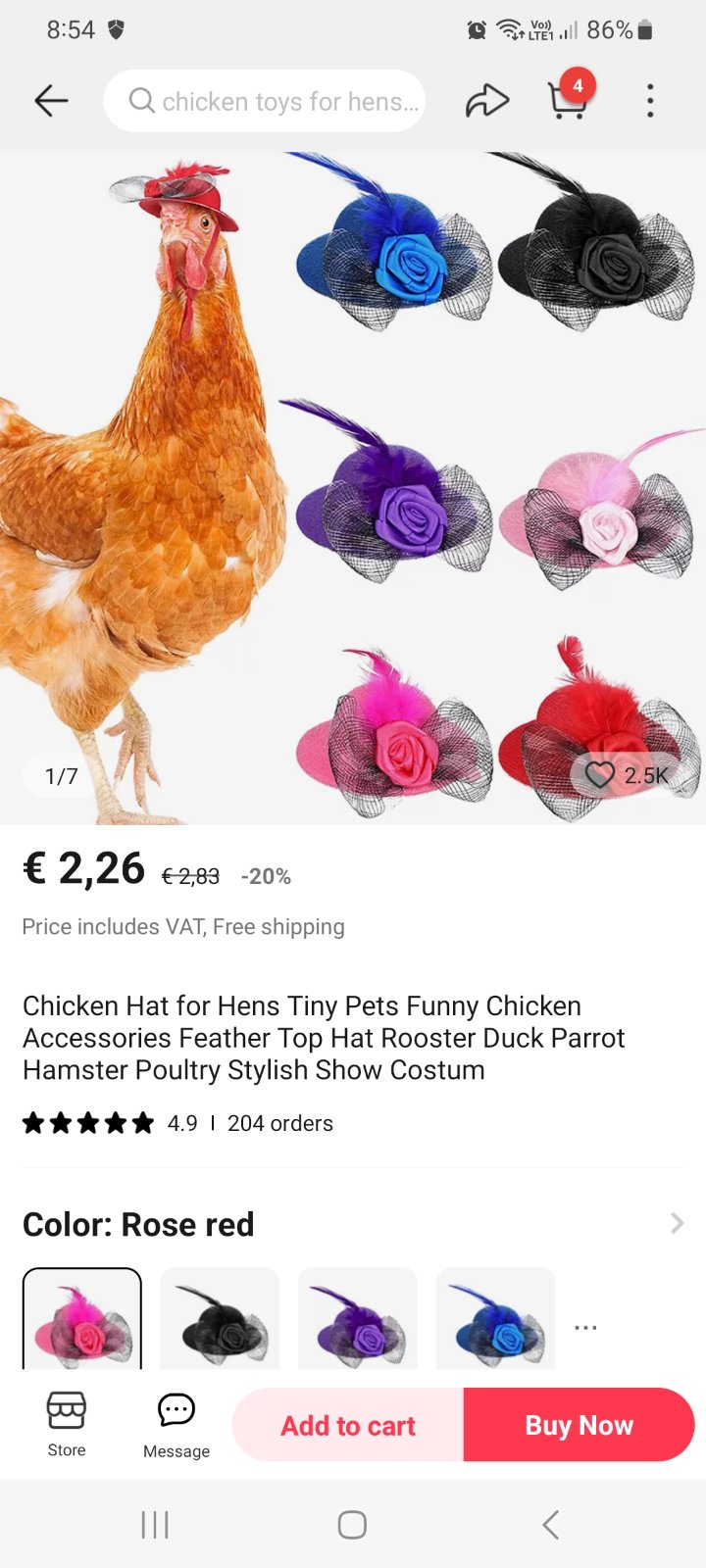
Task: Open the main product image
Action: (x=353, y=488)
